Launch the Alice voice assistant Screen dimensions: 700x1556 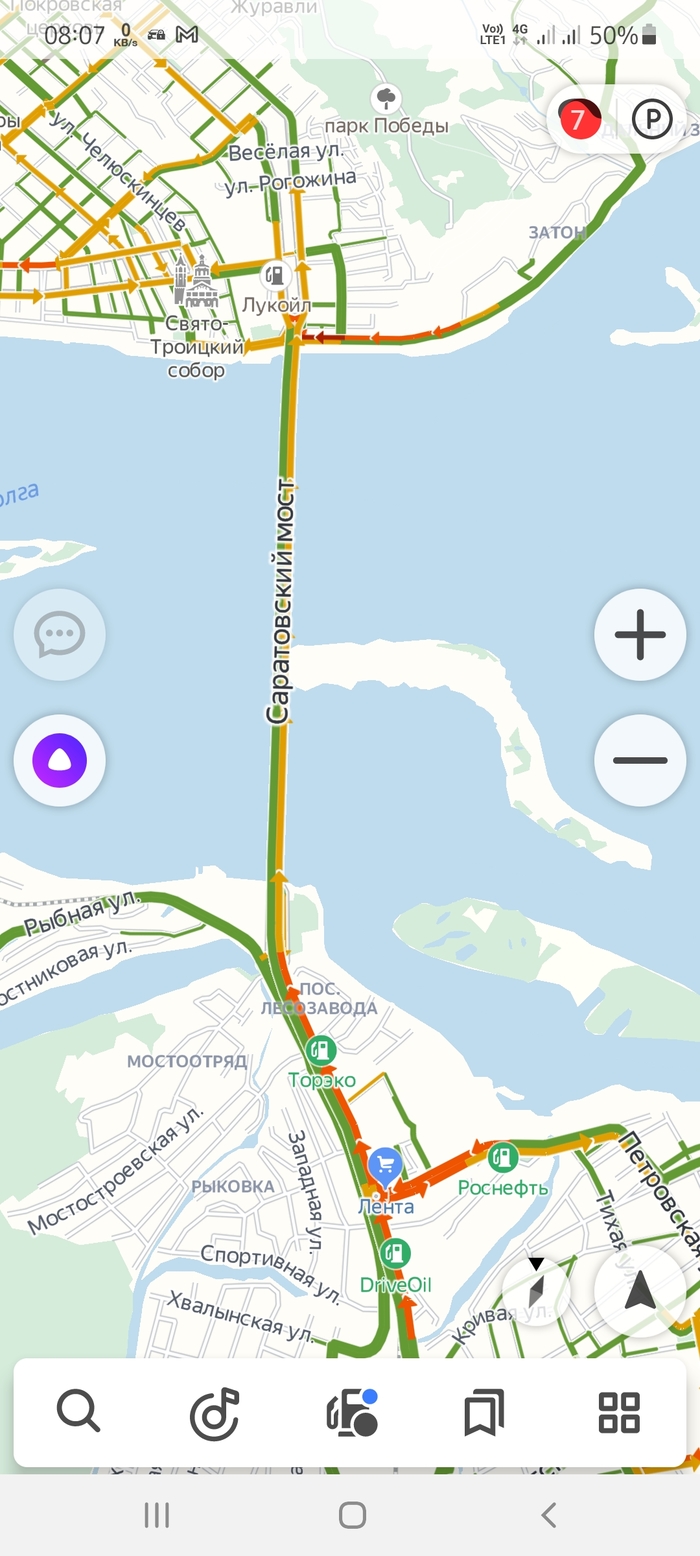tap(60, 761)
